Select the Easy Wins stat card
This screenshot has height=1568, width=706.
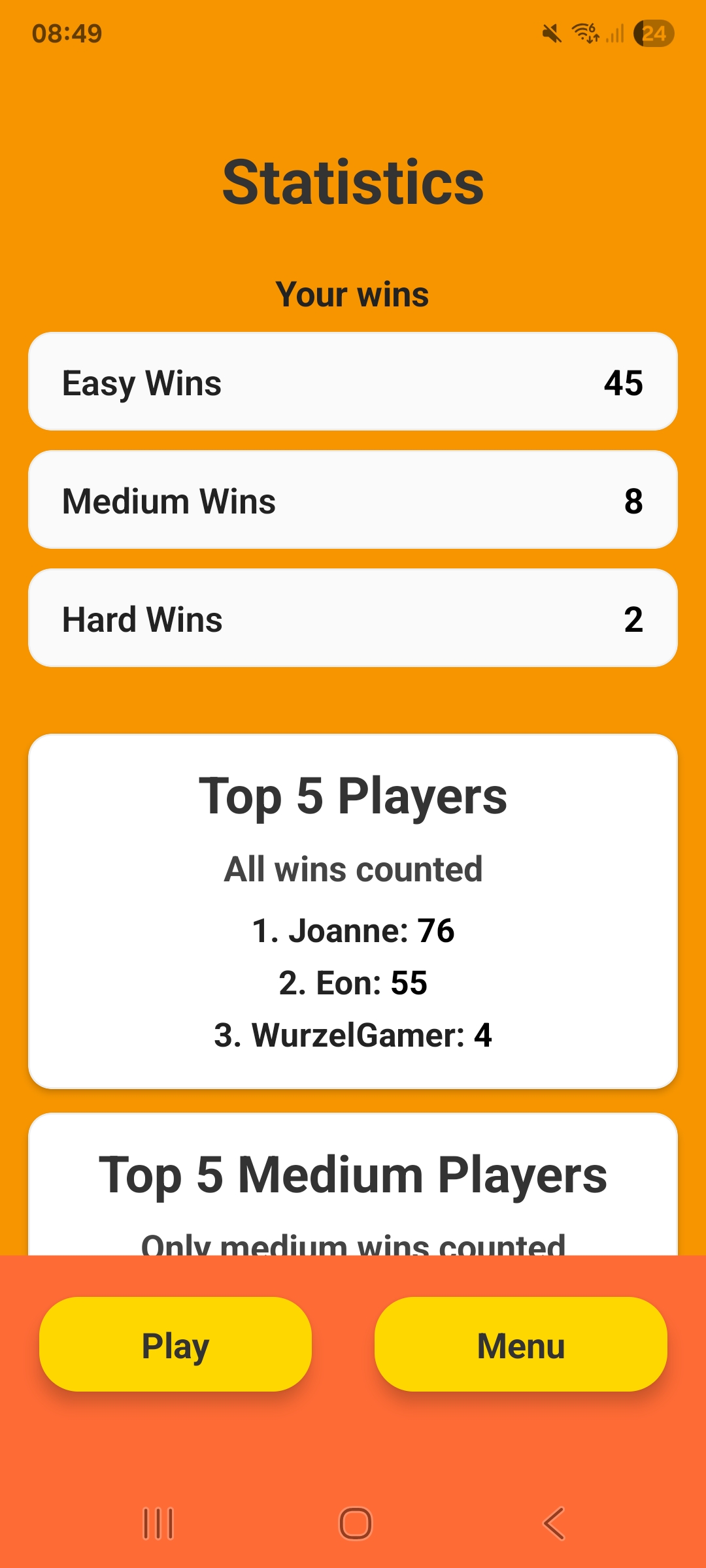pyautogui.click(x=353, y=382)
